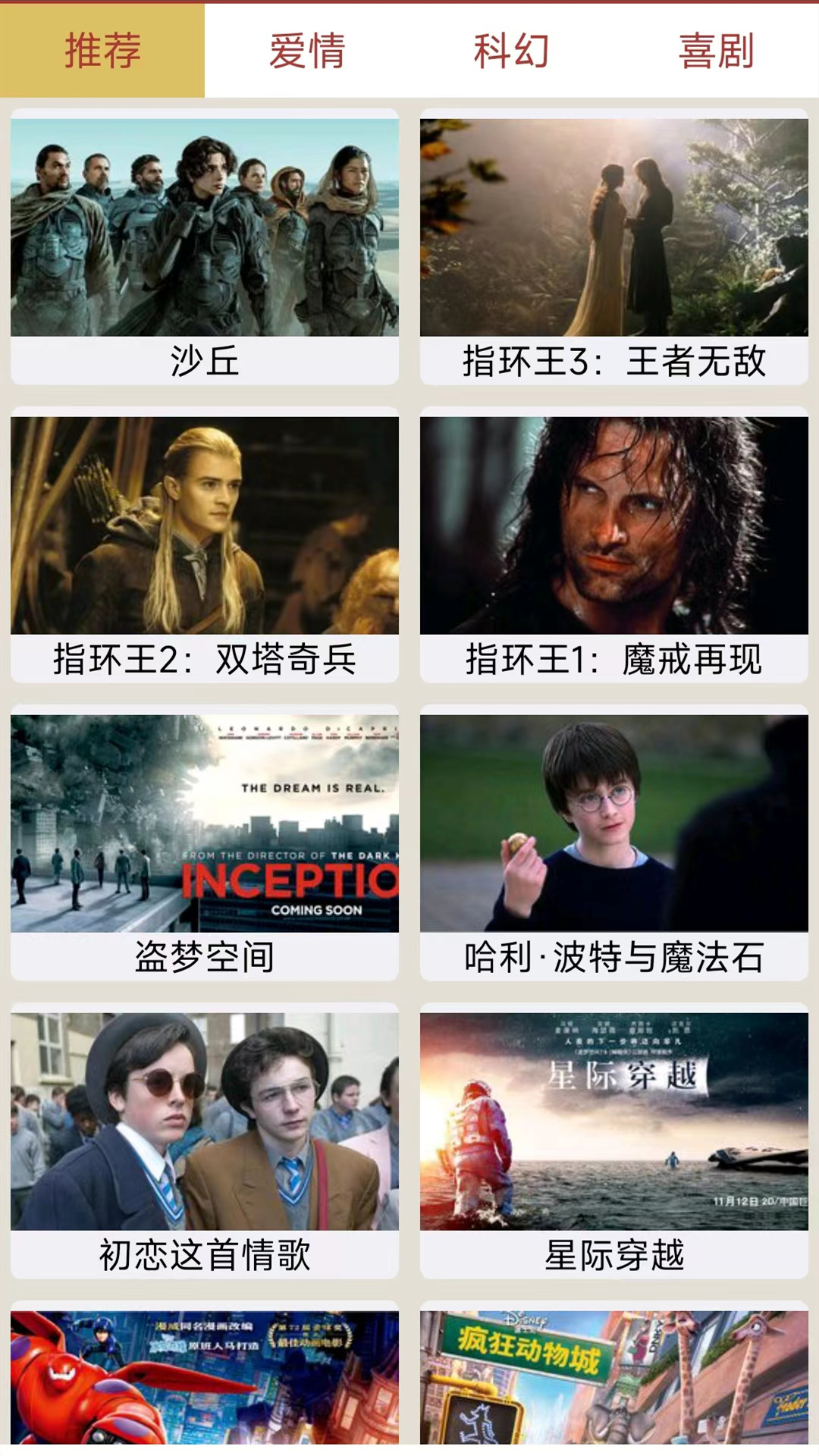The image size is (819, 1456).
Task: Open the Baymax animated movie card
Action: point(205,1376)
